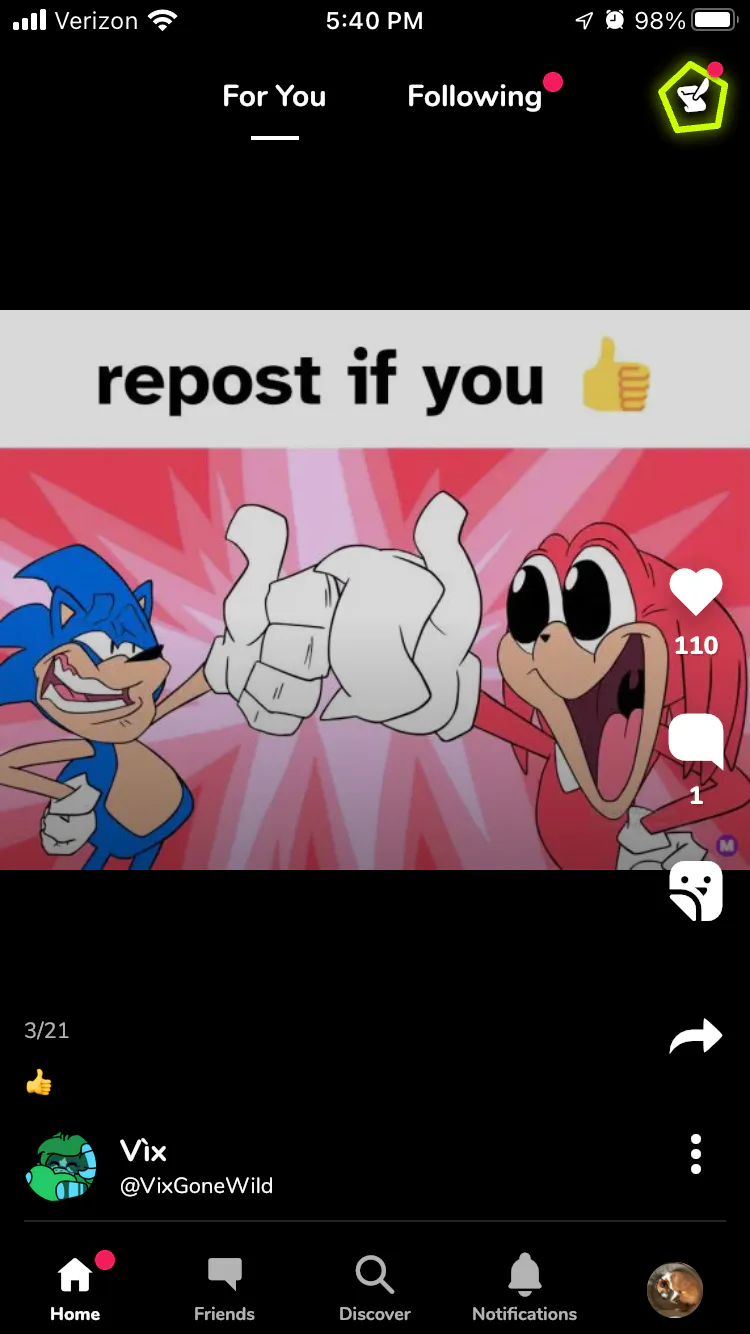Tap the sticker reaction icon
The image size is (750, 1334).
click(696, 890)
